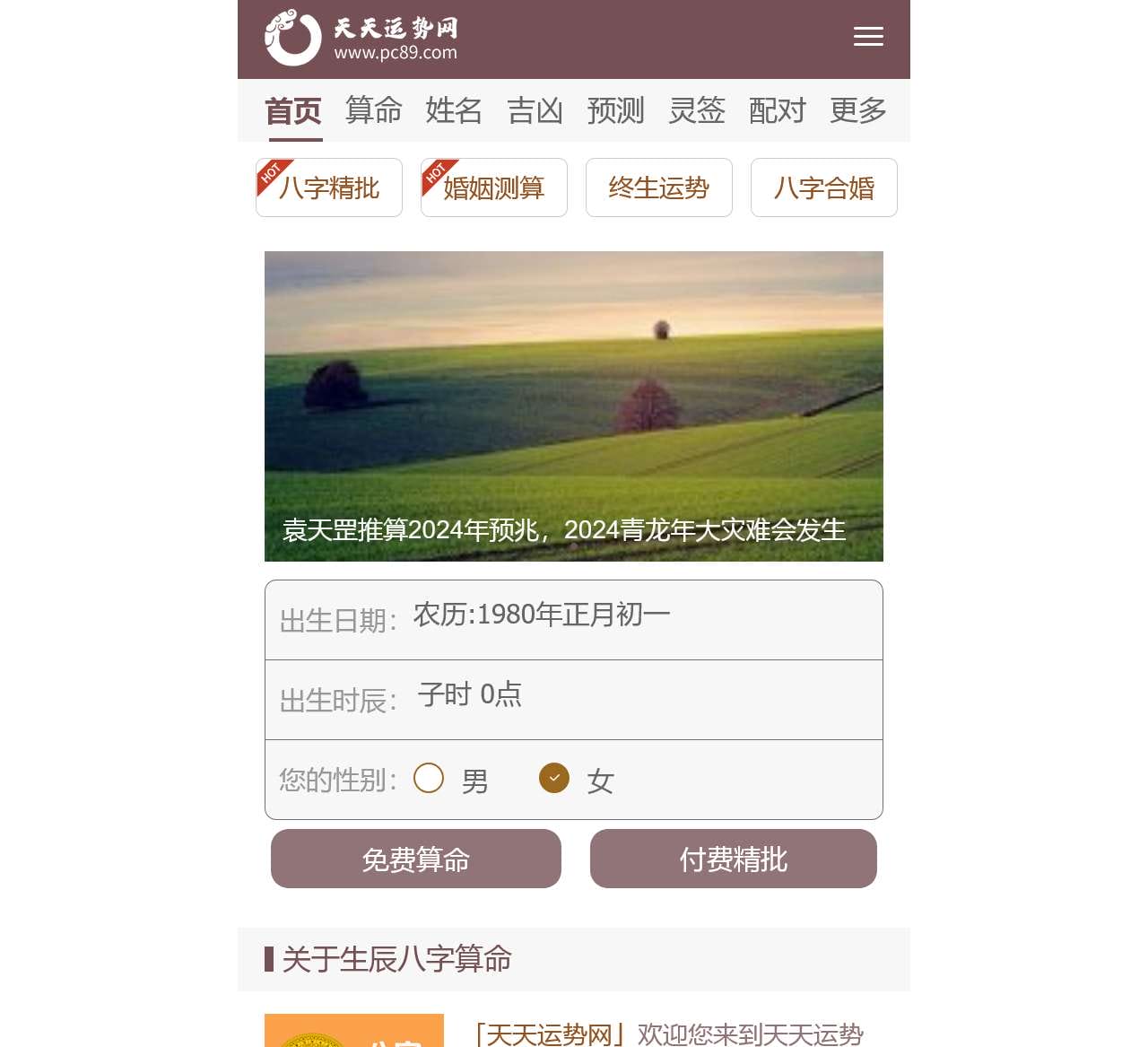The height and width of the screenshot is (1047, 1148).
Task: Open 八字合婚 service
Action: point(824,188)
